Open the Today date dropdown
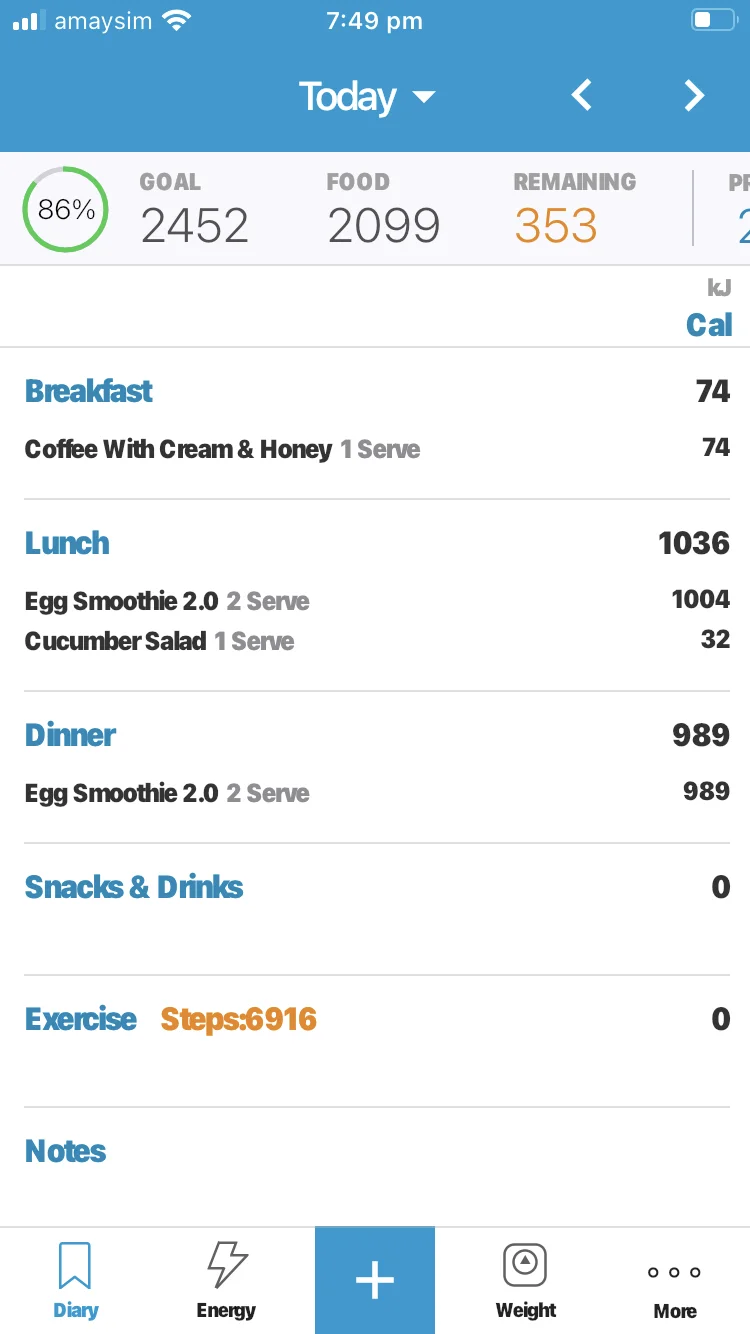Image resolution: width=750 pixels, height=1334 pixels. click(367, 97)
